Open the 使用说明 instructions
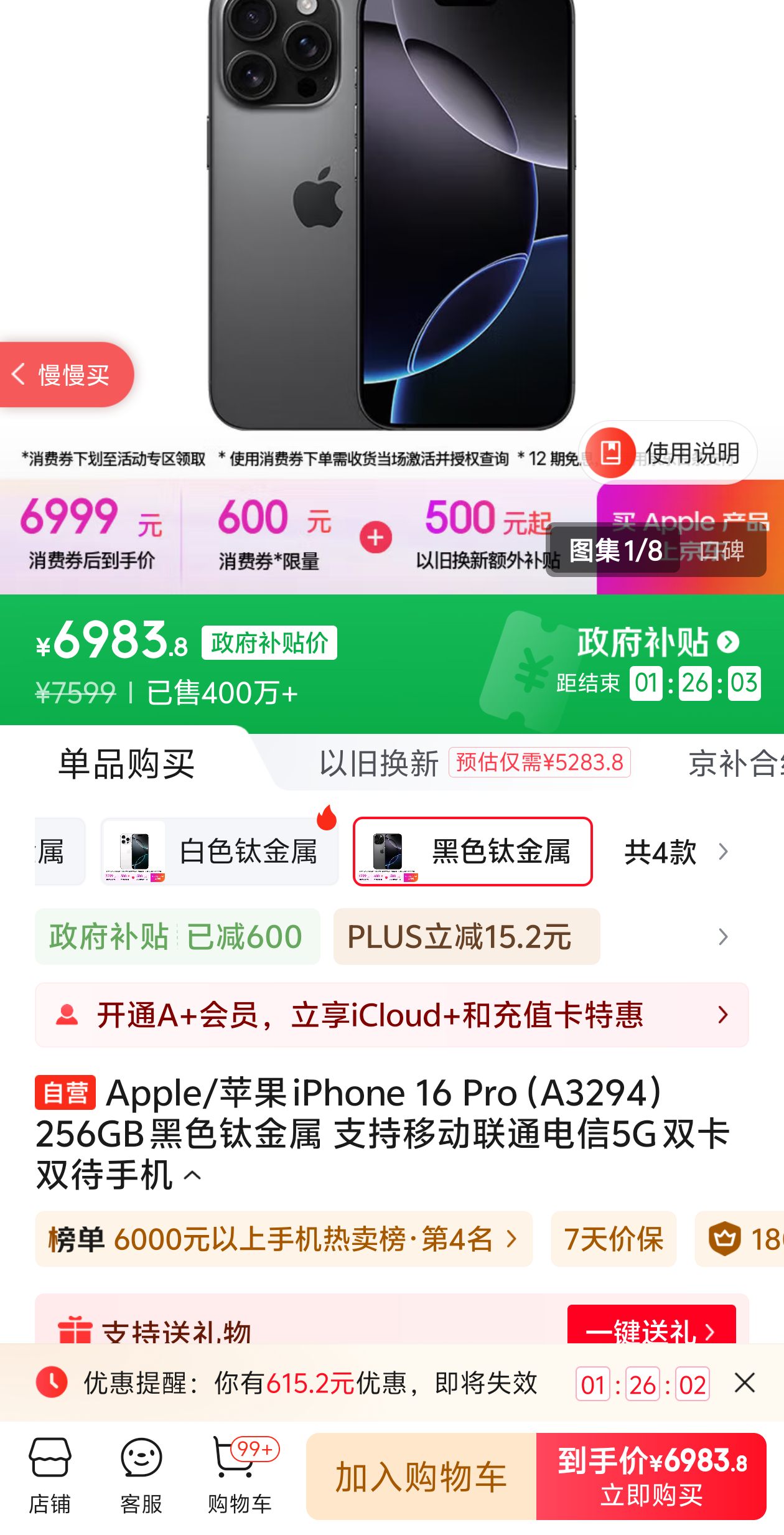Image resolution: width=784 pixels, height=1535 pixels. 668,453
